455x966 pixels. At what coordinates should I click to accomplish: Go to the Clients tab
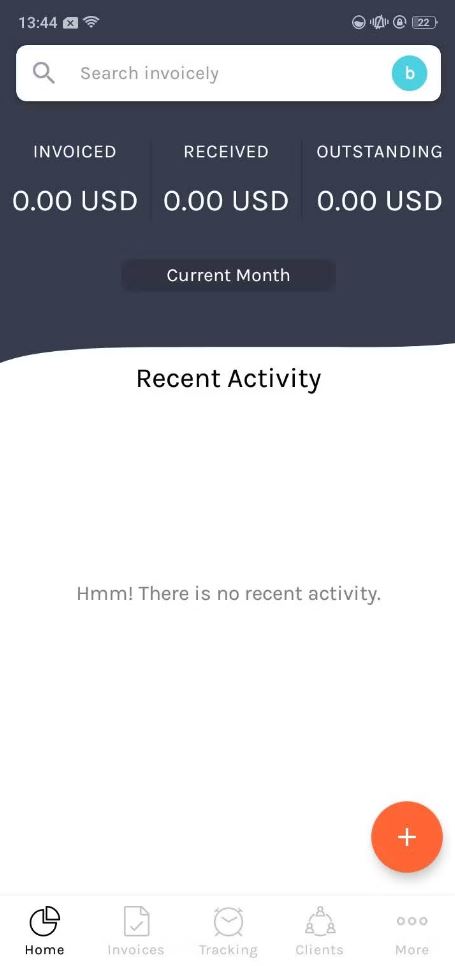pos(320,931)
